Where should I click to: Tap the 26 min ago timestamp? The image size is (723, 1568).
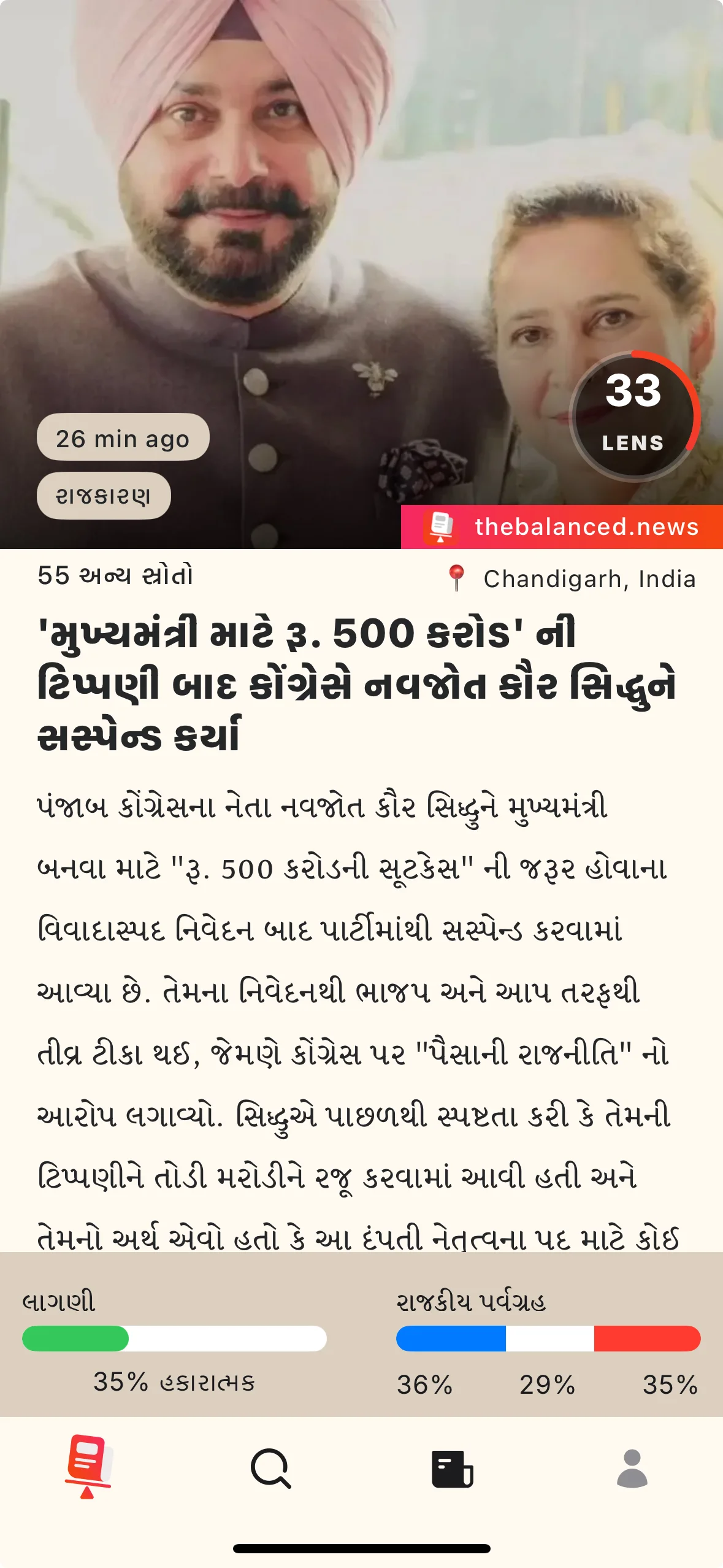pyautogui.click(x=124, y=438)
